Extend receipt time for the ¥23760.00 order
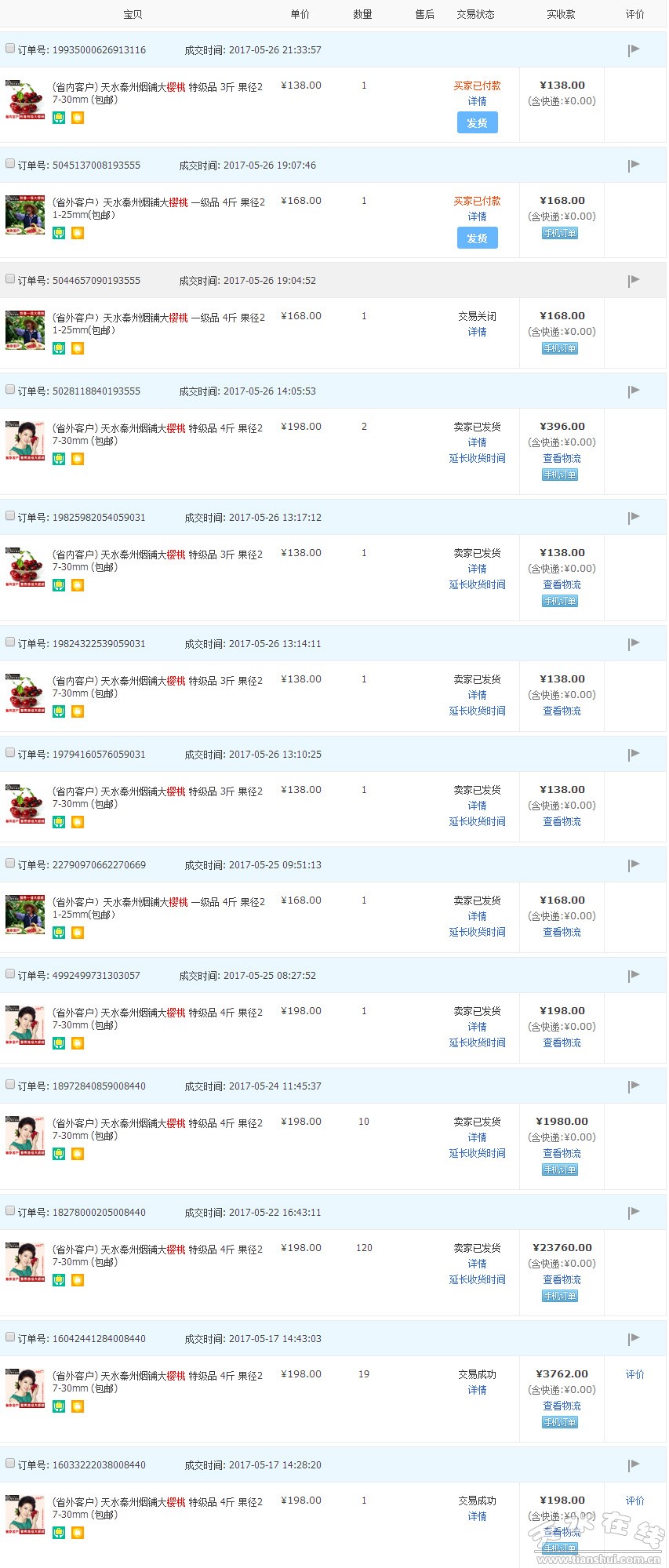The height and width of the screenshot is (1568, 669). [477, 1280]
